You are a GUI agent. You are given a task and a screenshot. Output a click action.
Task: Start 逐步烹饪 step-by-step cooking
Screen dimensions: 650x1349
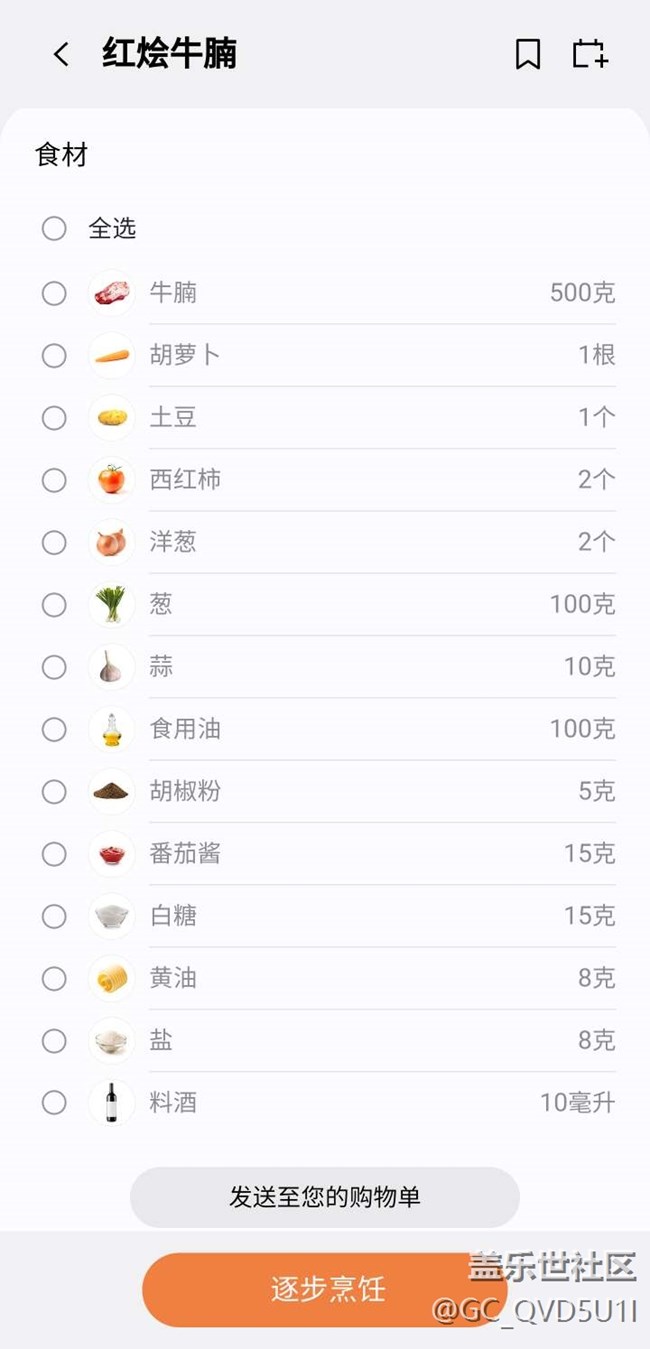point(325,1289)
